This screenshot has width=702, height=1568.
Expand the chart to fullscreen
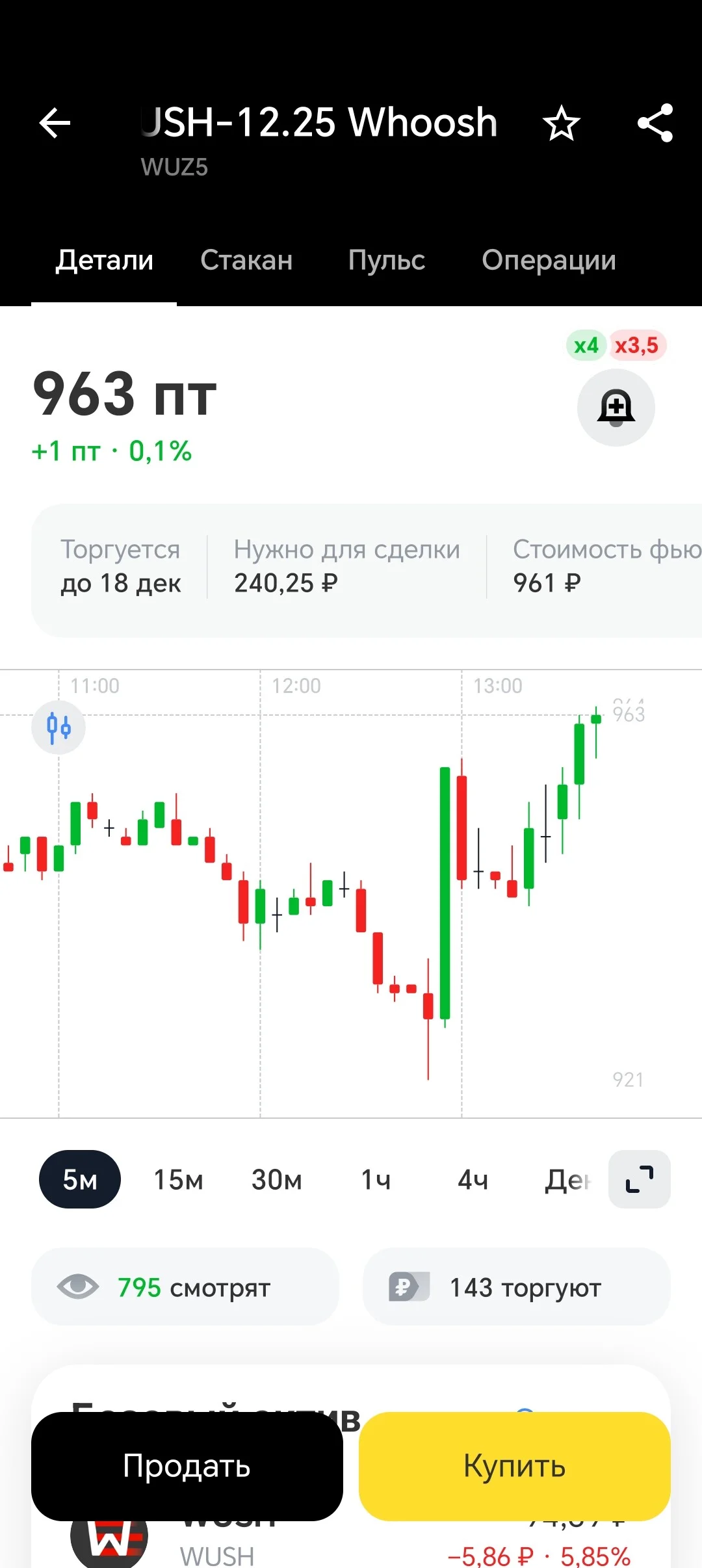(640, 1179)
